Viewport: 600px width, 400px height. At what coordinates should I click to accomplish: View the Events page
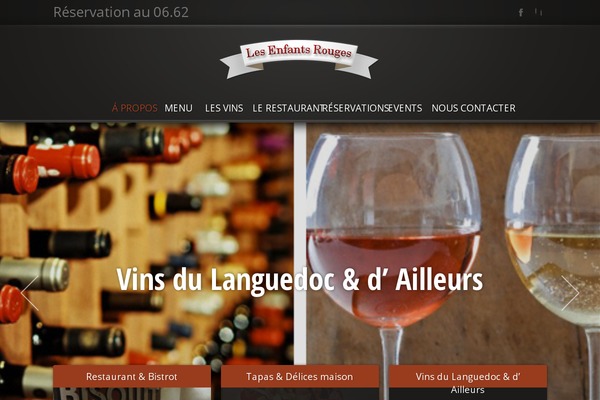tap(404, 108)
